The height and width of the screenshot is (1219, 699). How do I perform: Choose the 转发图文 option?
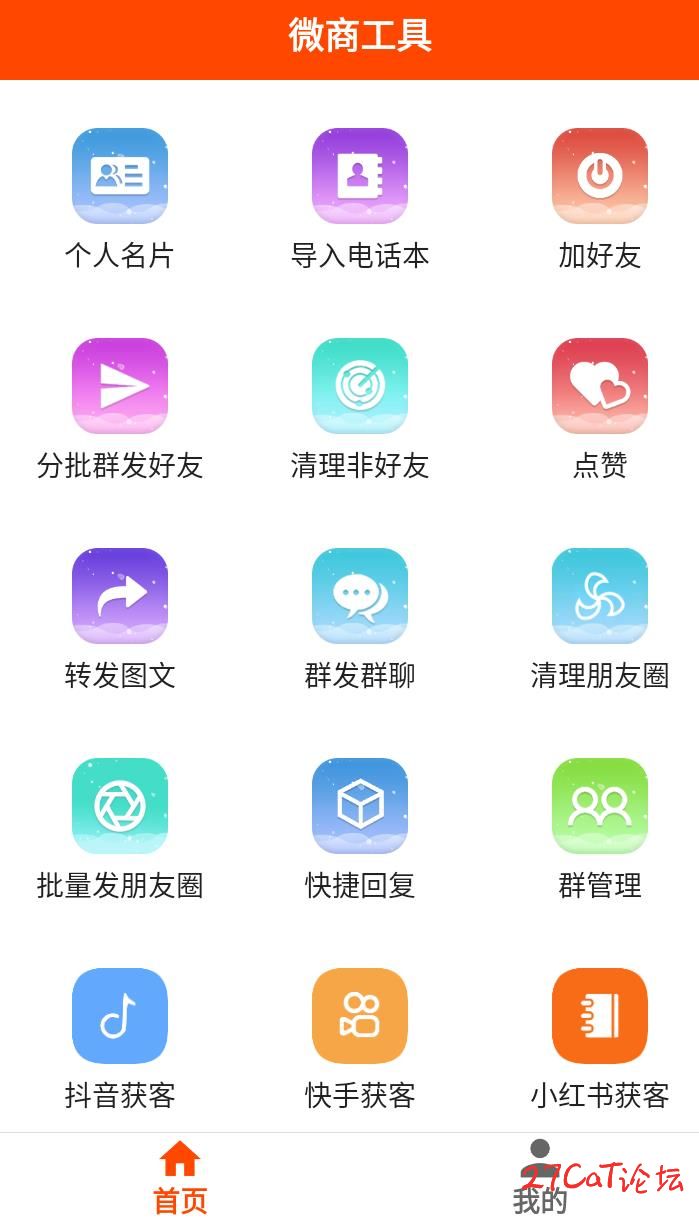(120, 596)
